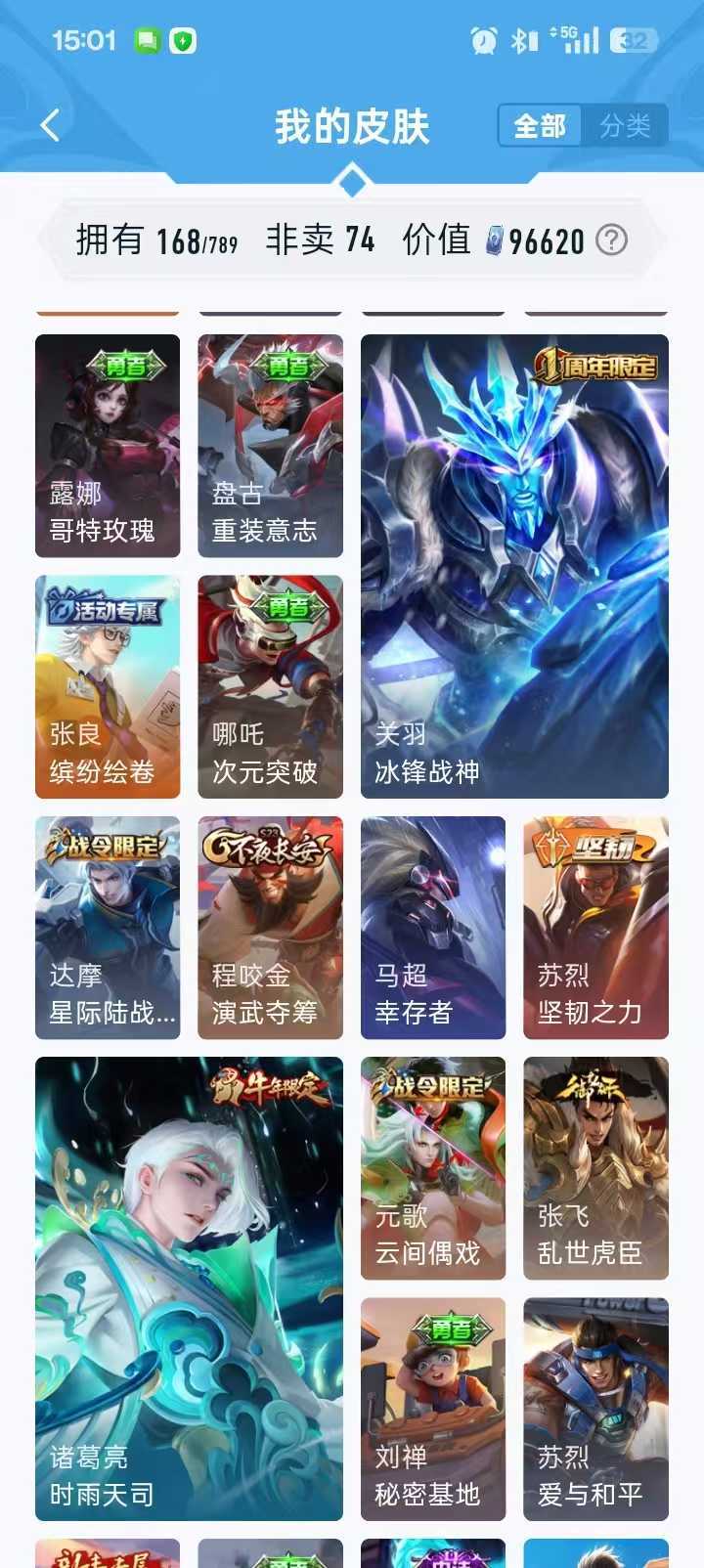Image resolution: width=704 pixels, height=1568 pixels.
Task: Open the 诸葛亮 时雨天司 skin card
Action: tap(189, 1288)
